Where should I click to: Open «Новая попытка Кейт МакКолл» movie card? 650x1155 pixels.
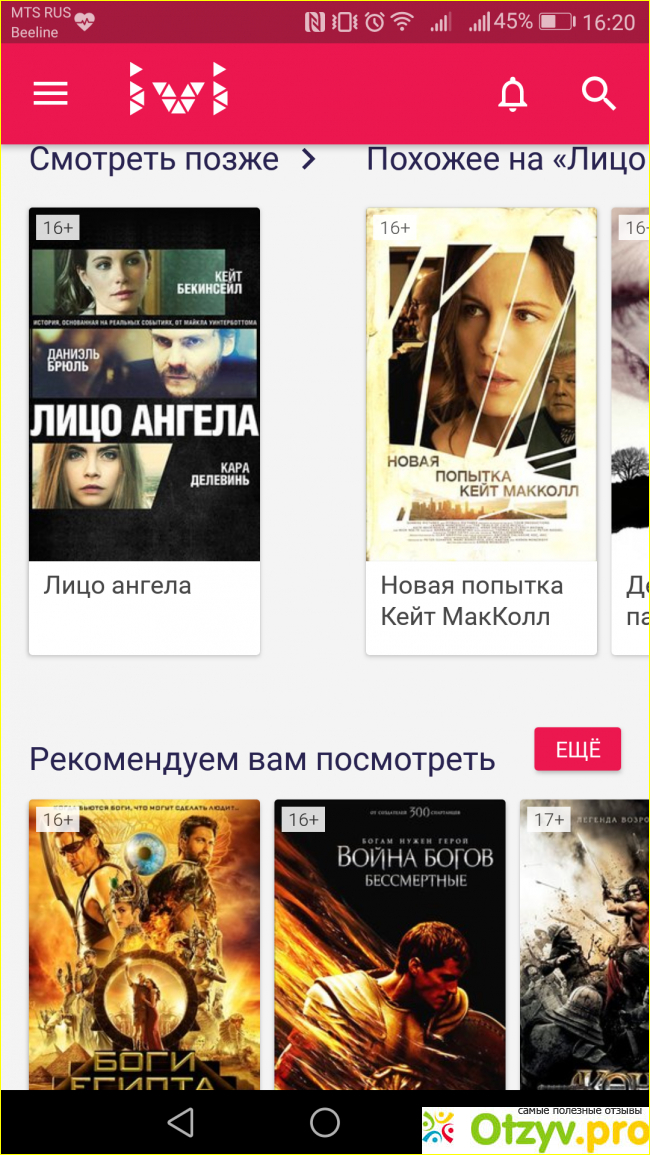pos(481,430)
